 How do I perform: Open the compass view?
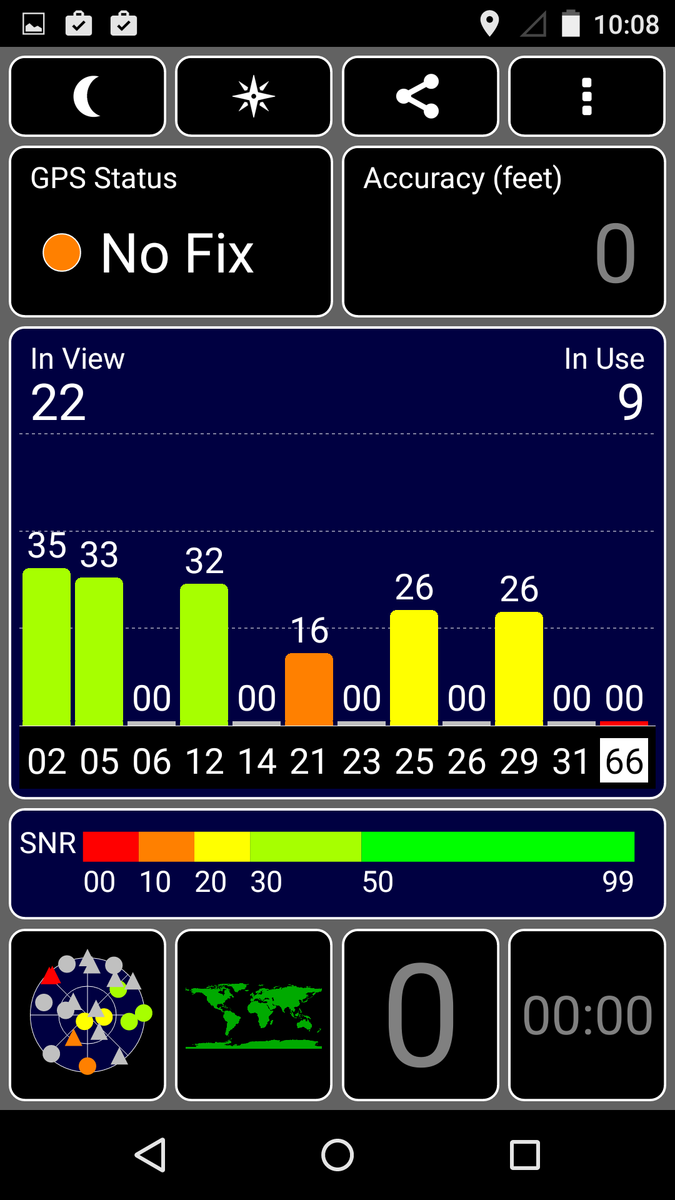click(x=253, y=97)
